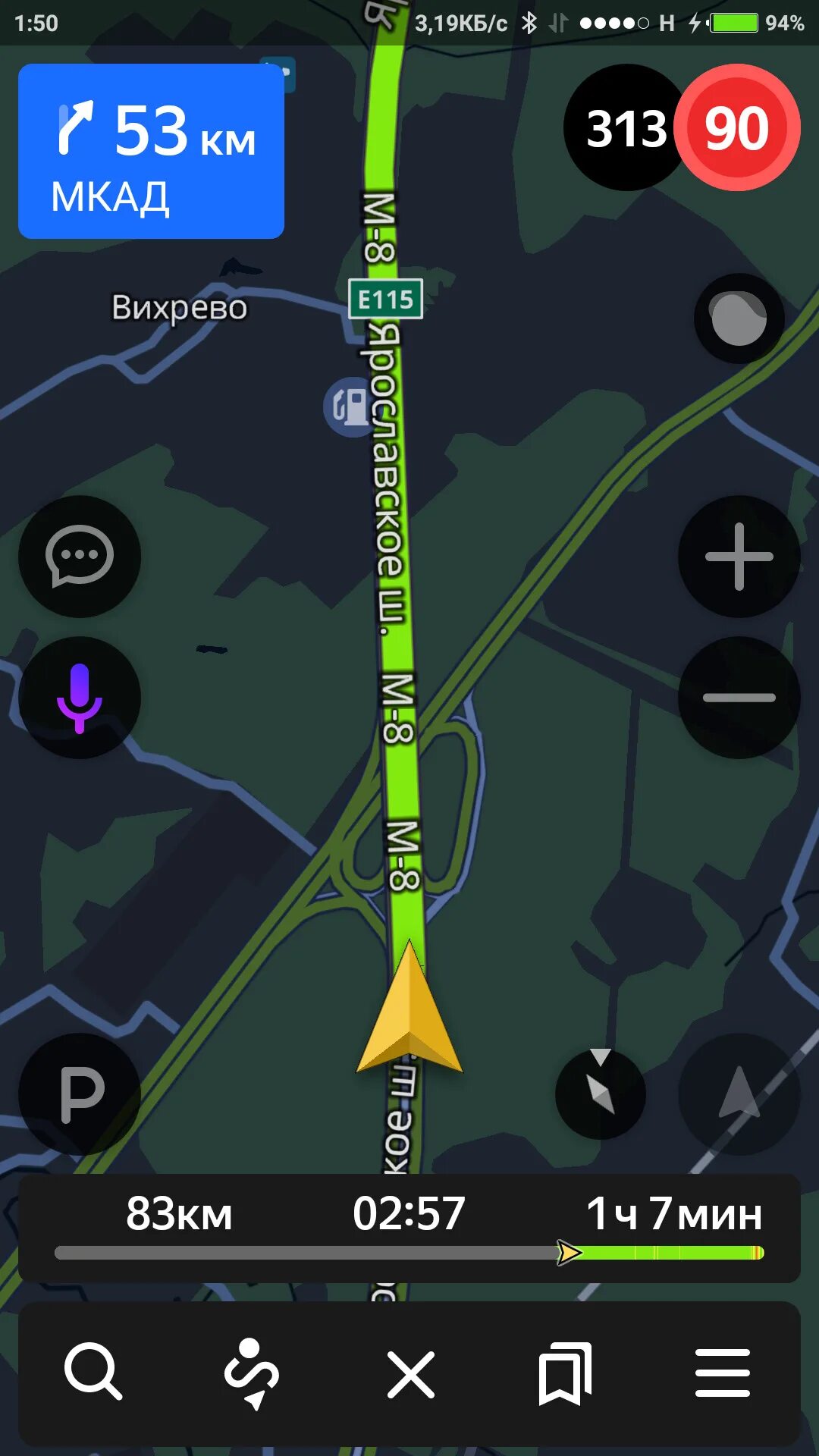Zoom in on the map

coord(739,557)
